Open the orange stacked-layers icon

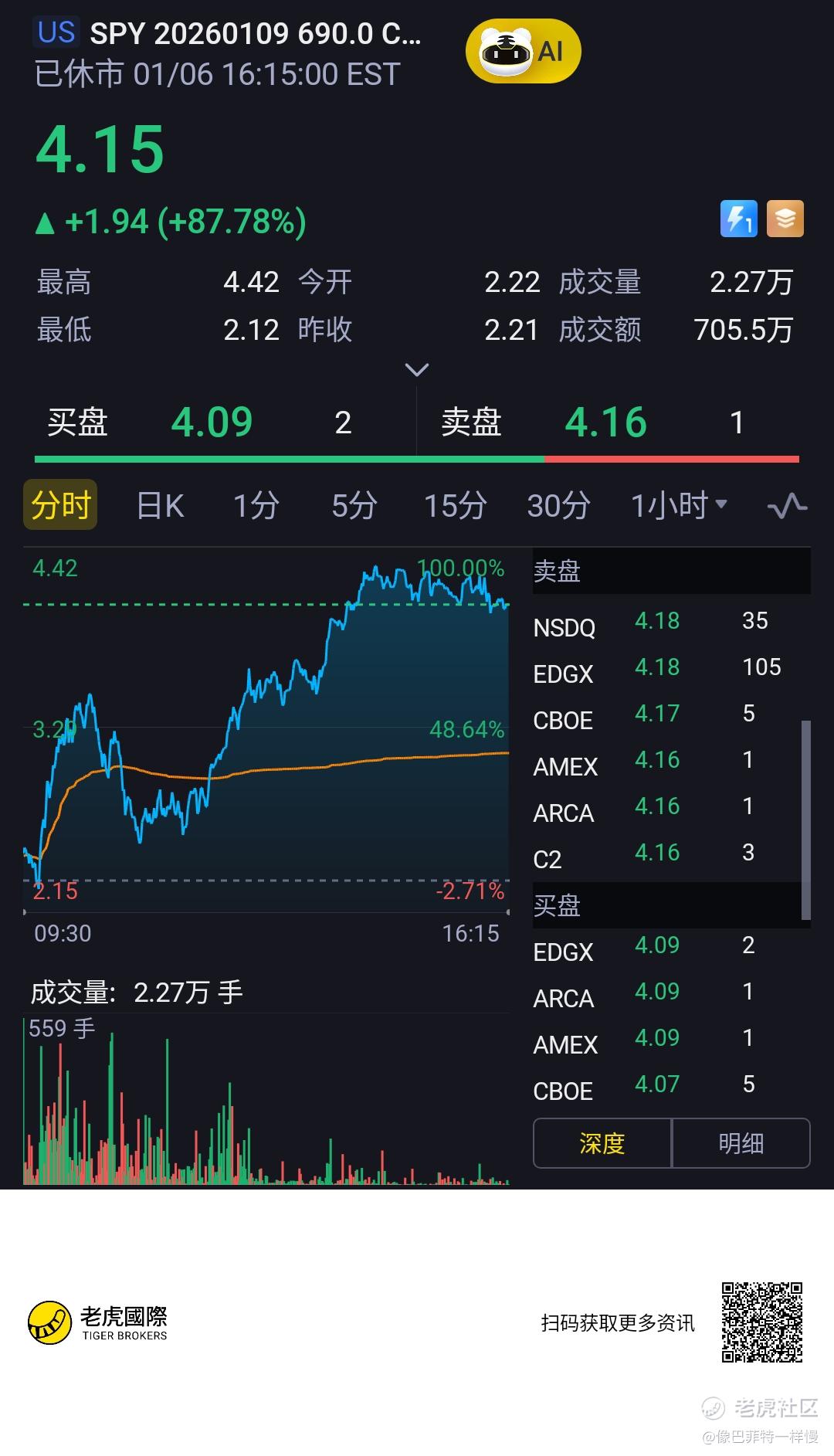coord(785,219)
